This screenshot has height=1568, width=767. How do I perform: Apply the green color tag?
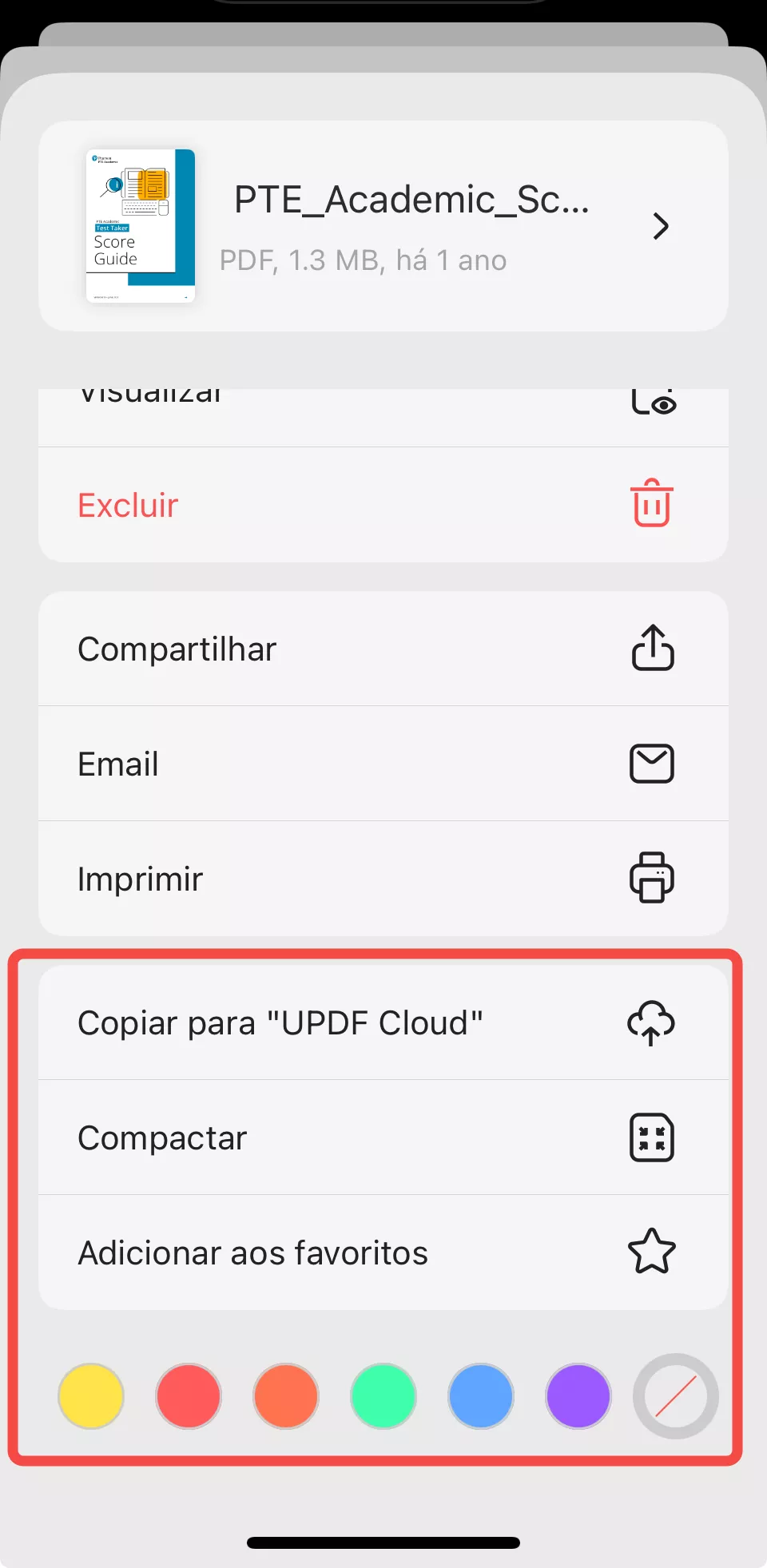point(383,1396)
